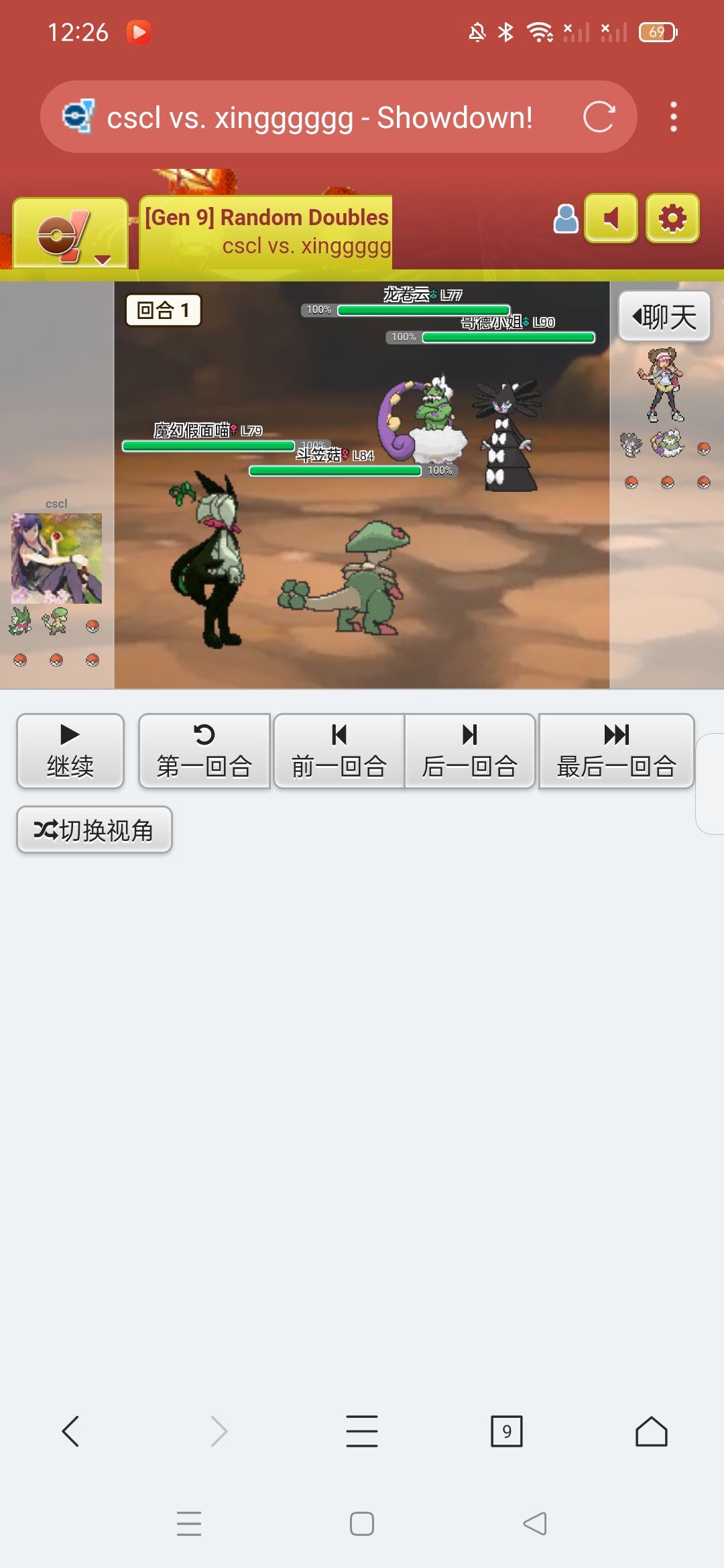The height and width of the screenshot is (1568, 724).
Task: Open the user profile icon
Action: 565,219
